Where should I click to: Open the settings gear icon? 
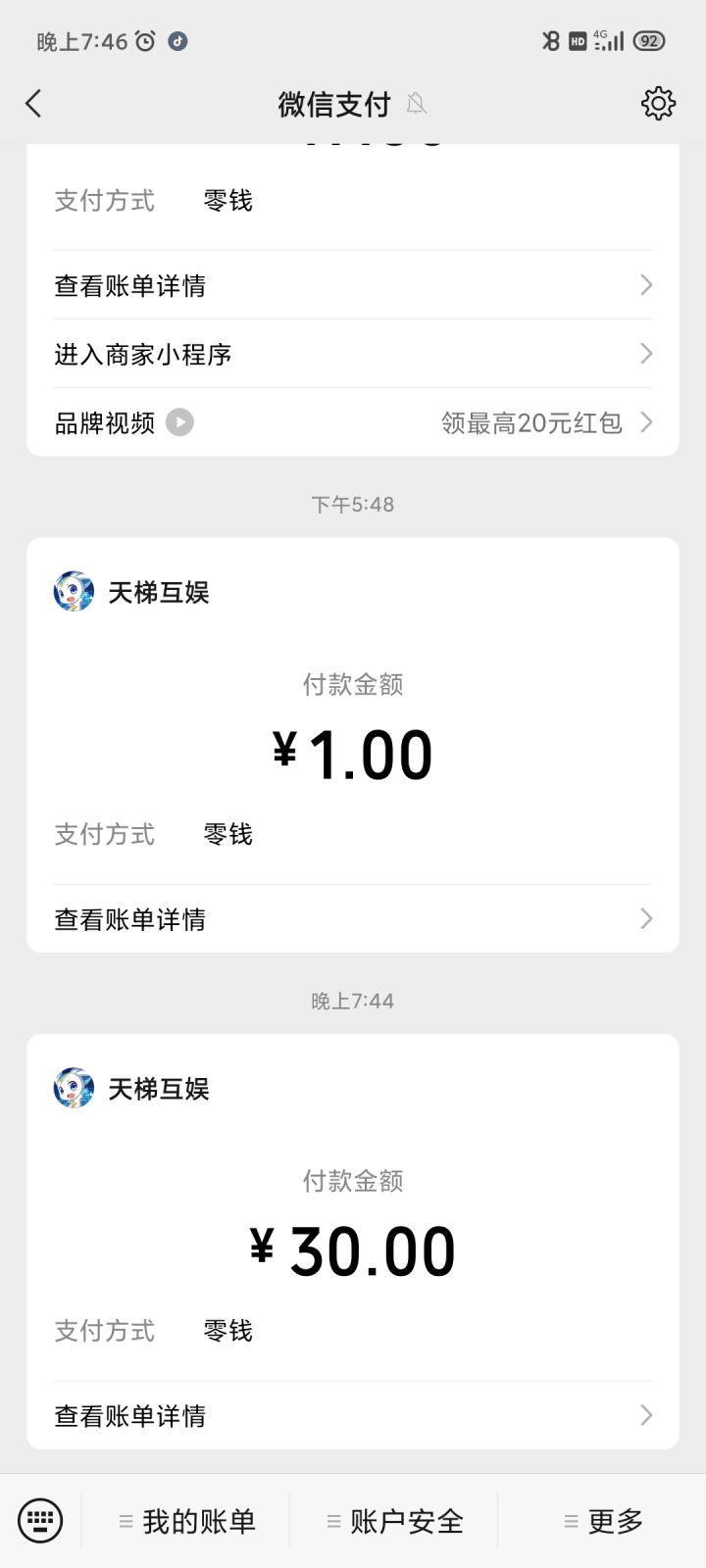tap(658, 103)
